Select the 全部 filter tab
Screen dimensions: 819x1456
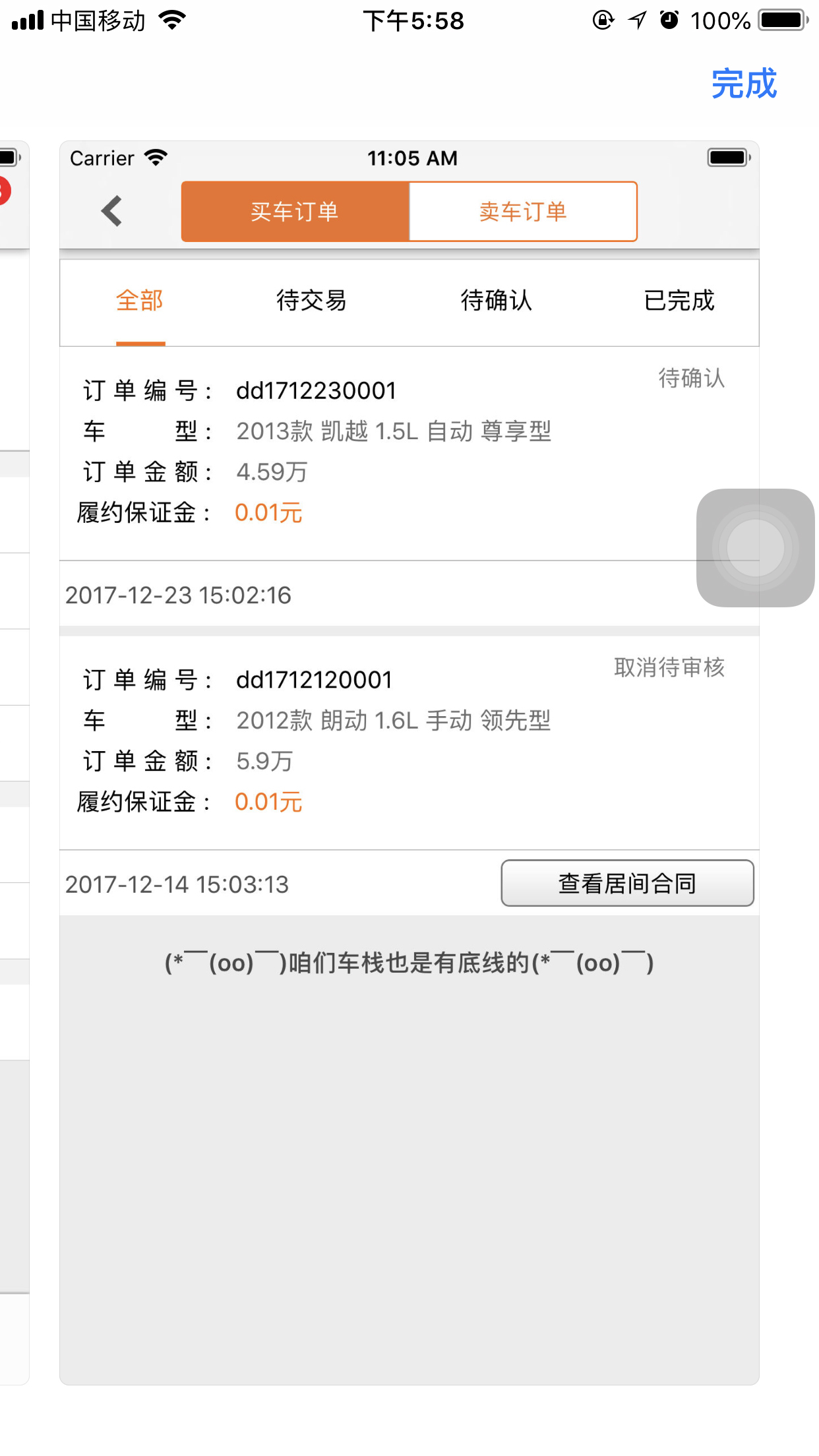pyautogui.click(x=140, y=301)
